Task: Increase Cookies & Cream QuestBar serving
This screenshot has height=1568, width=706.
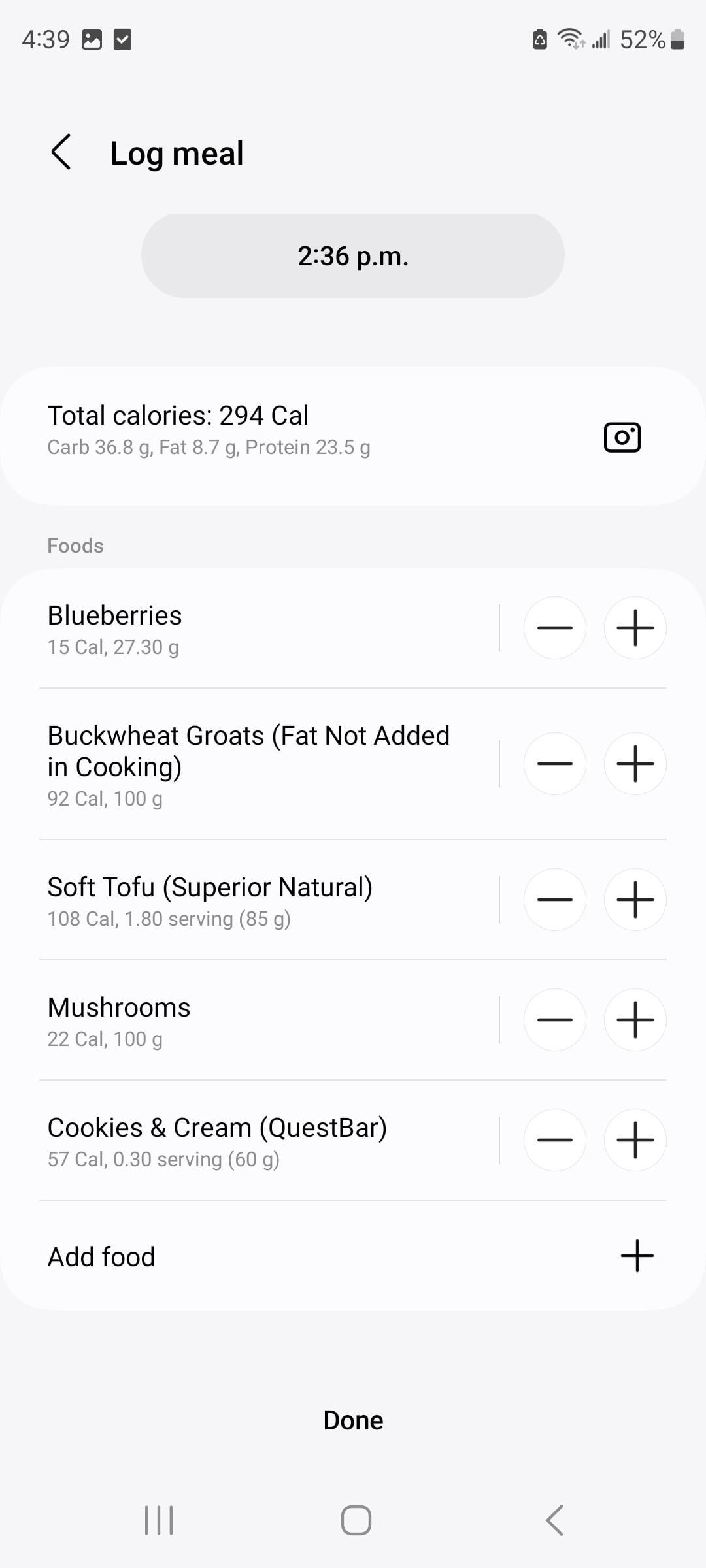Action: (635, 1140)
